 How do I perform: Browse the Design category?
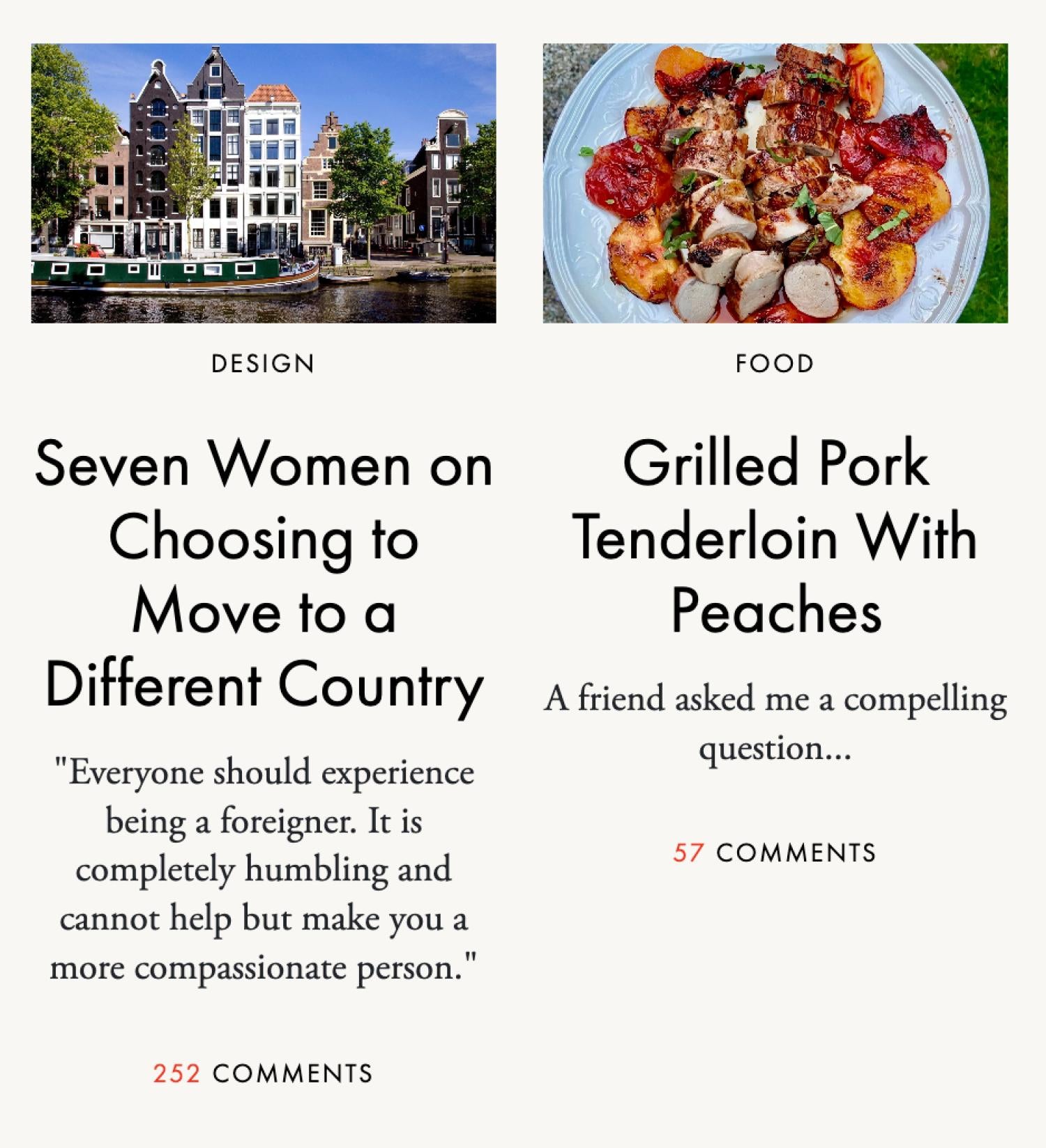tap(263, 364)
